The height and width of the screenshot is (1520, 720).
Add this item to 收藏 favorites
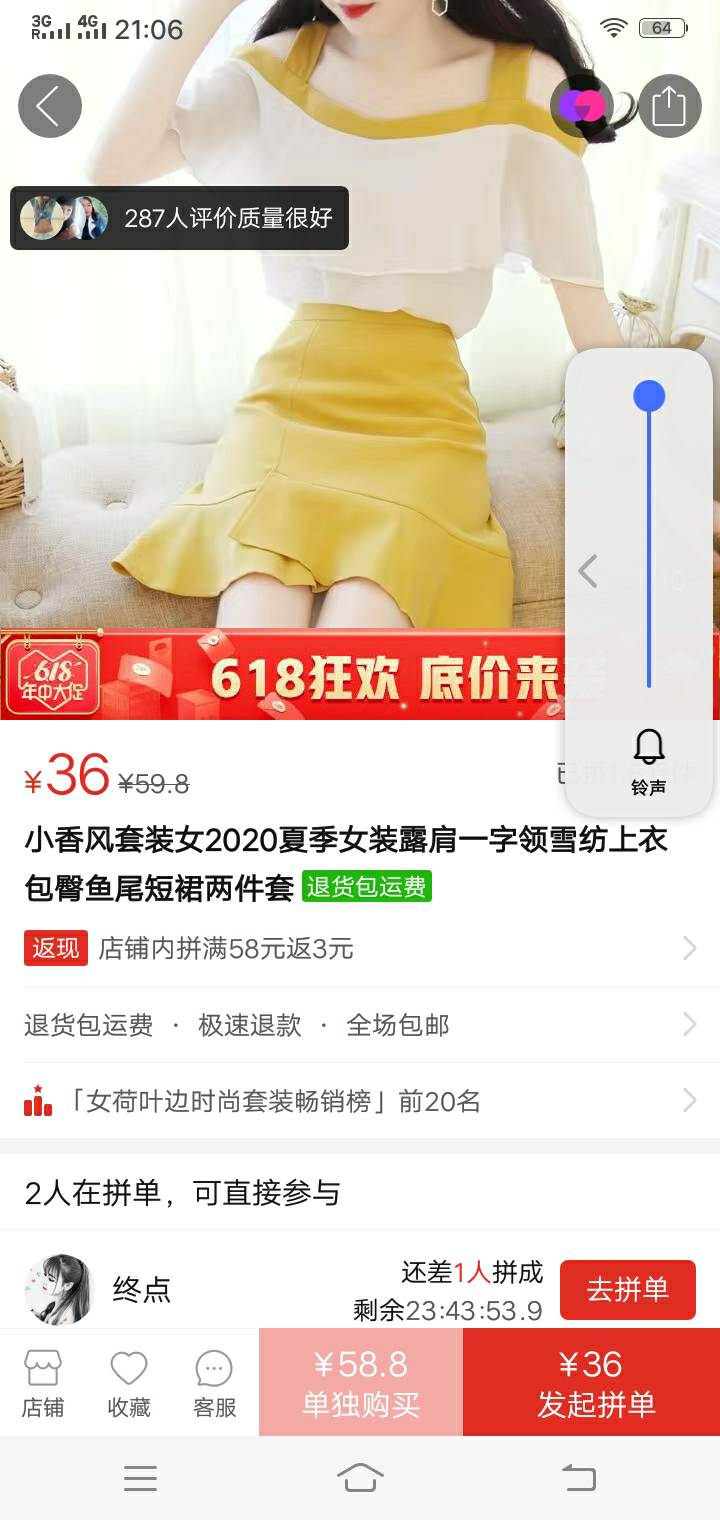click(129, 1383)
